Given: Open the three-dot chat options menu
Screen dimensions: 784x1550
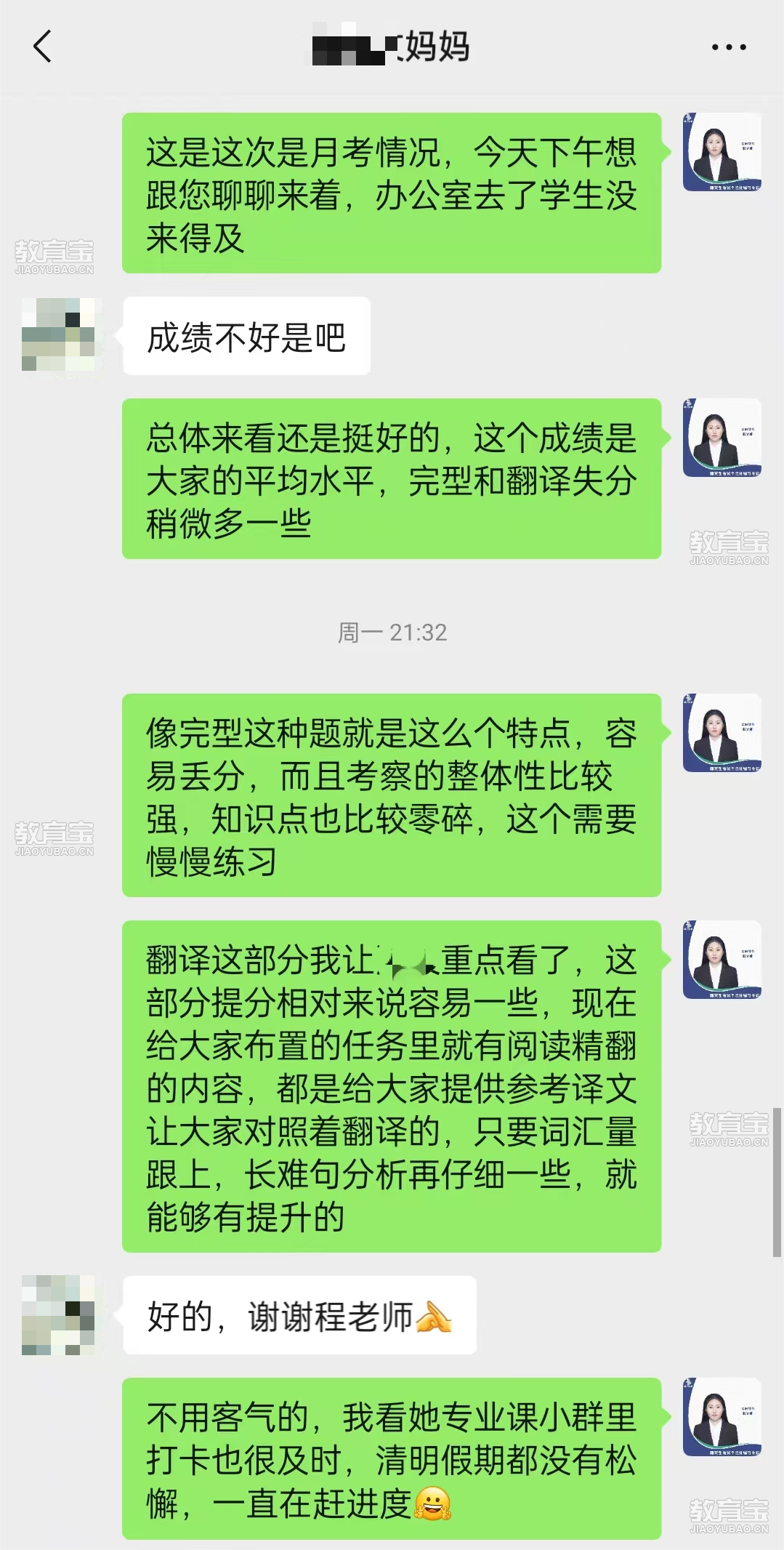Looking at the screenshot, I should coord(728,48).
